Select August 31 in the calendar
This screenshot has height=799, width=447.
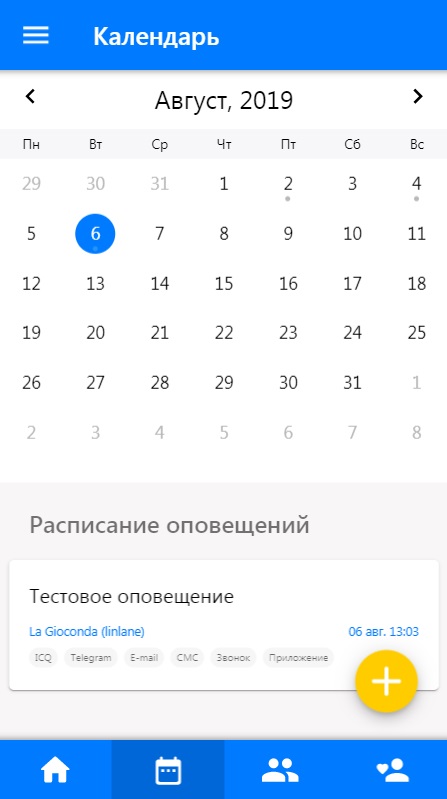pyautogui.click(x=352, y=383)
